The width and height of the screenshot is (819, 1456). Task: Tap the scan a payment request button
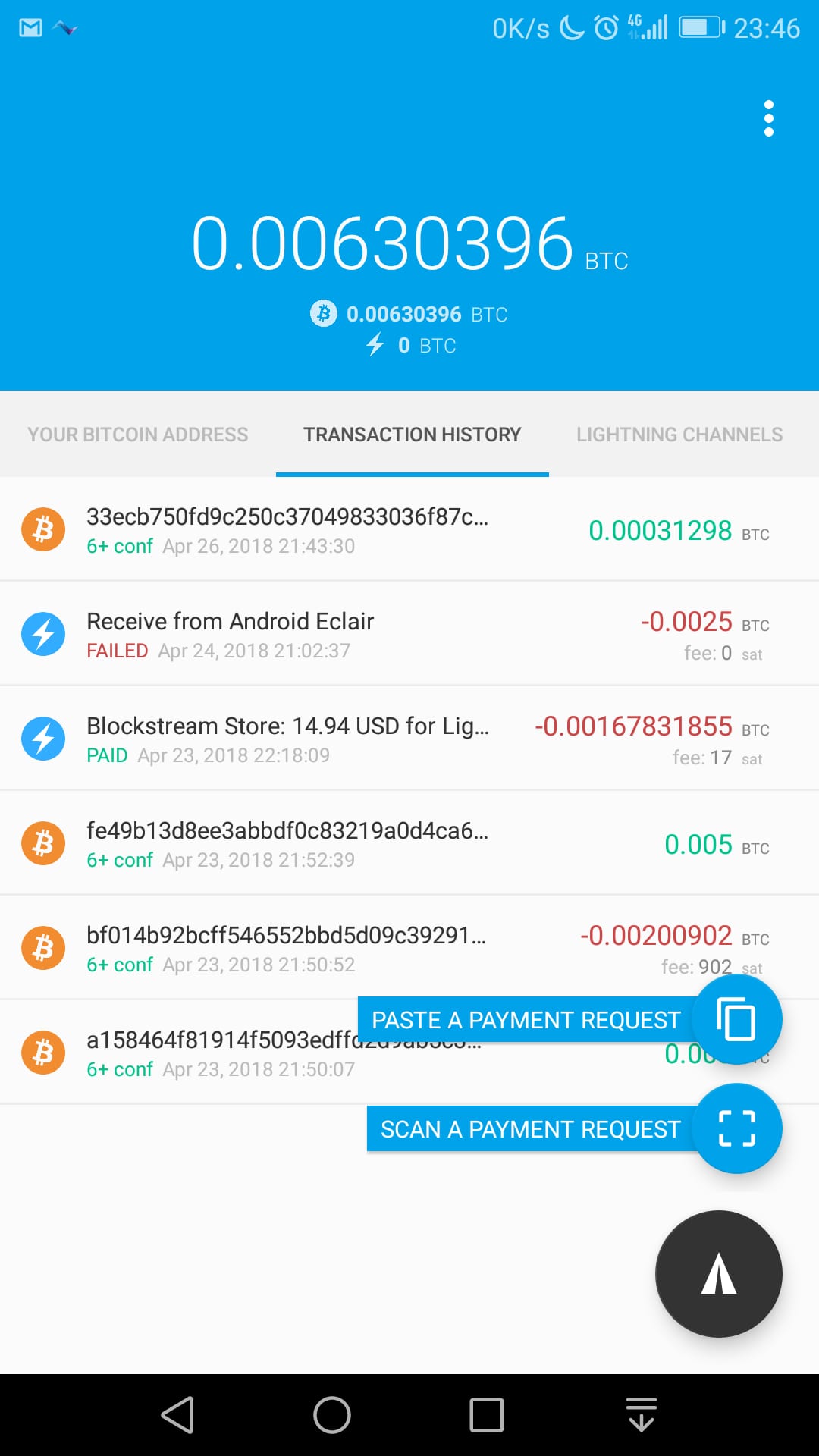[737, 1128]
